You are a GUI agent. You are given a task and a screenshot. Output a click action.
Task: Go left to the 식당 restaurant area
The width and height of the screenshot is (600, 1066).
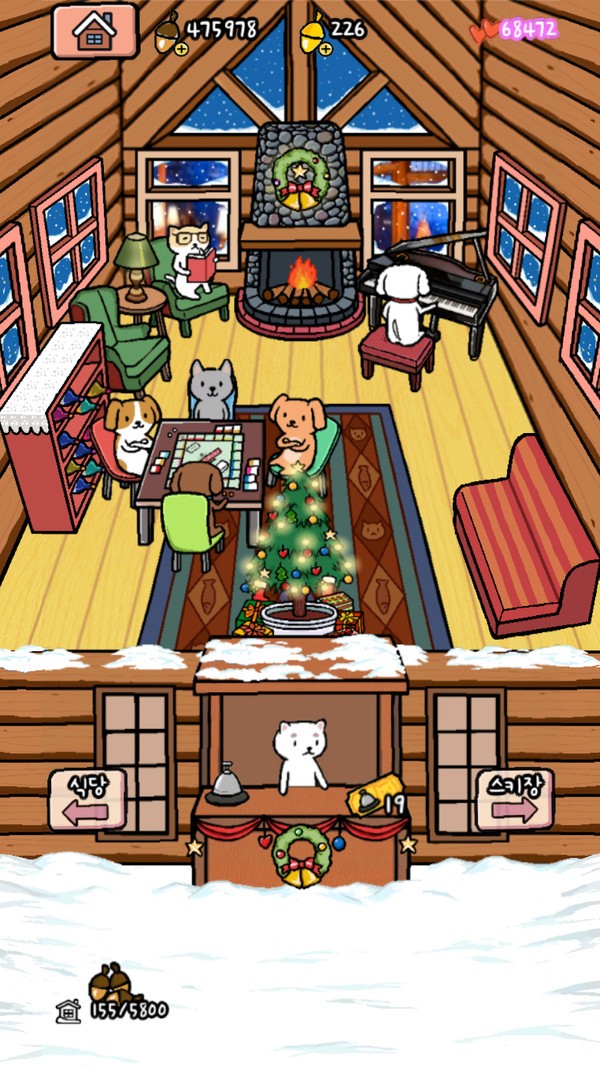(88, 800)
